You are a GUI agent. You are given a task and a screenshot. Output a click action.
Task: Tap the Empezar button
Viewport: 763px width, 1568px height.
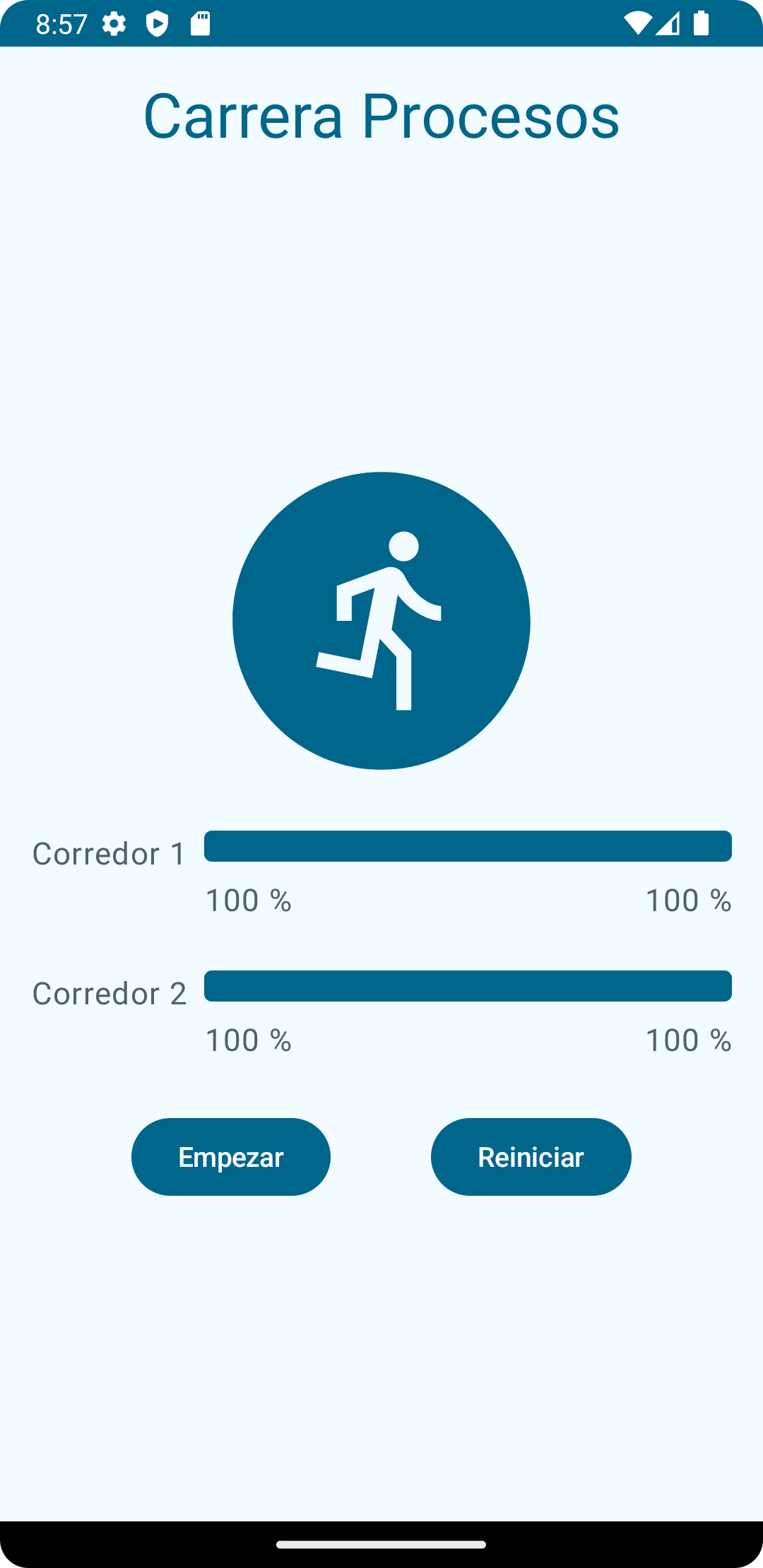click(231, 1157)
